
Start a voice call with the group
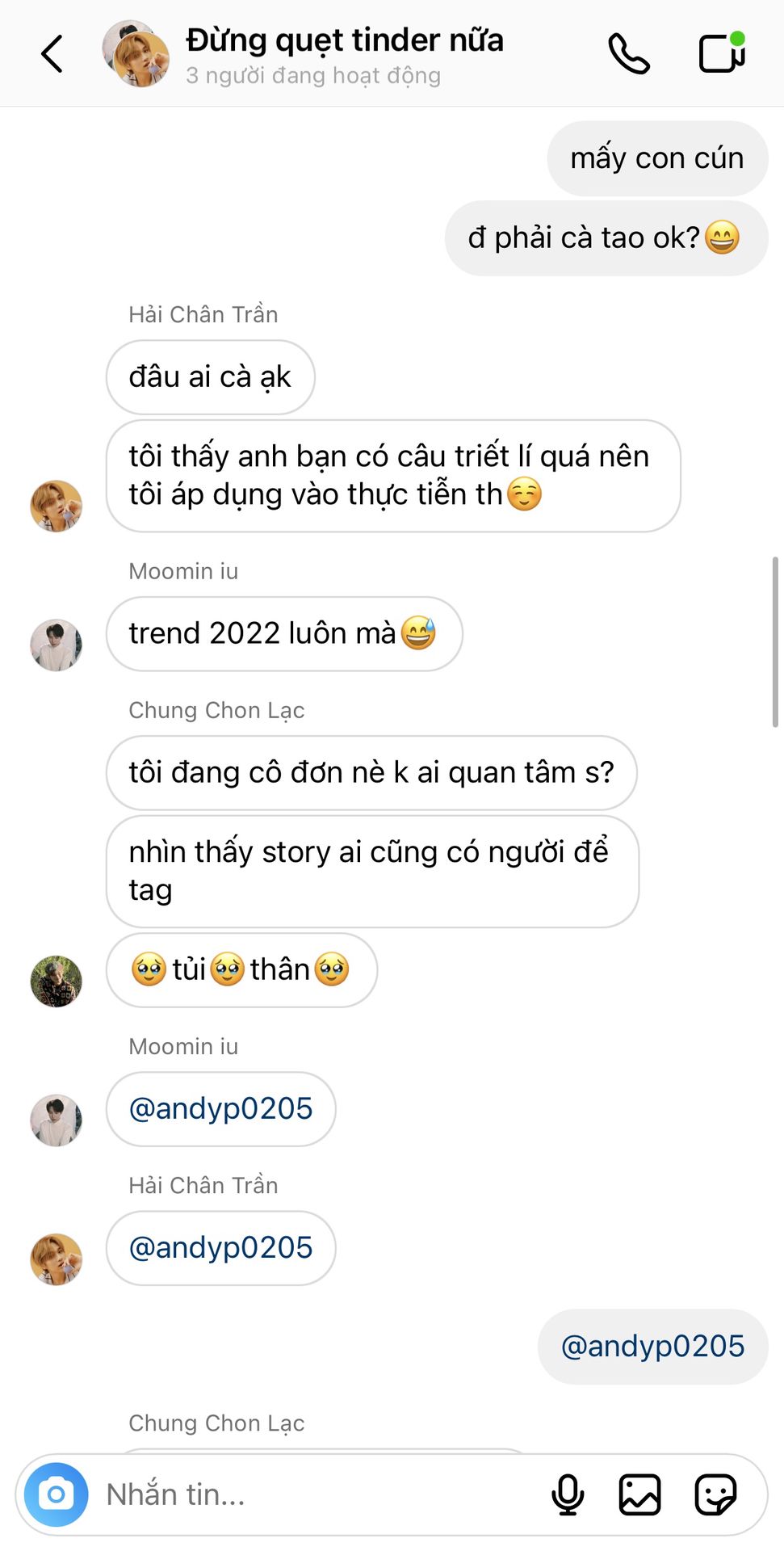(628, 54)
